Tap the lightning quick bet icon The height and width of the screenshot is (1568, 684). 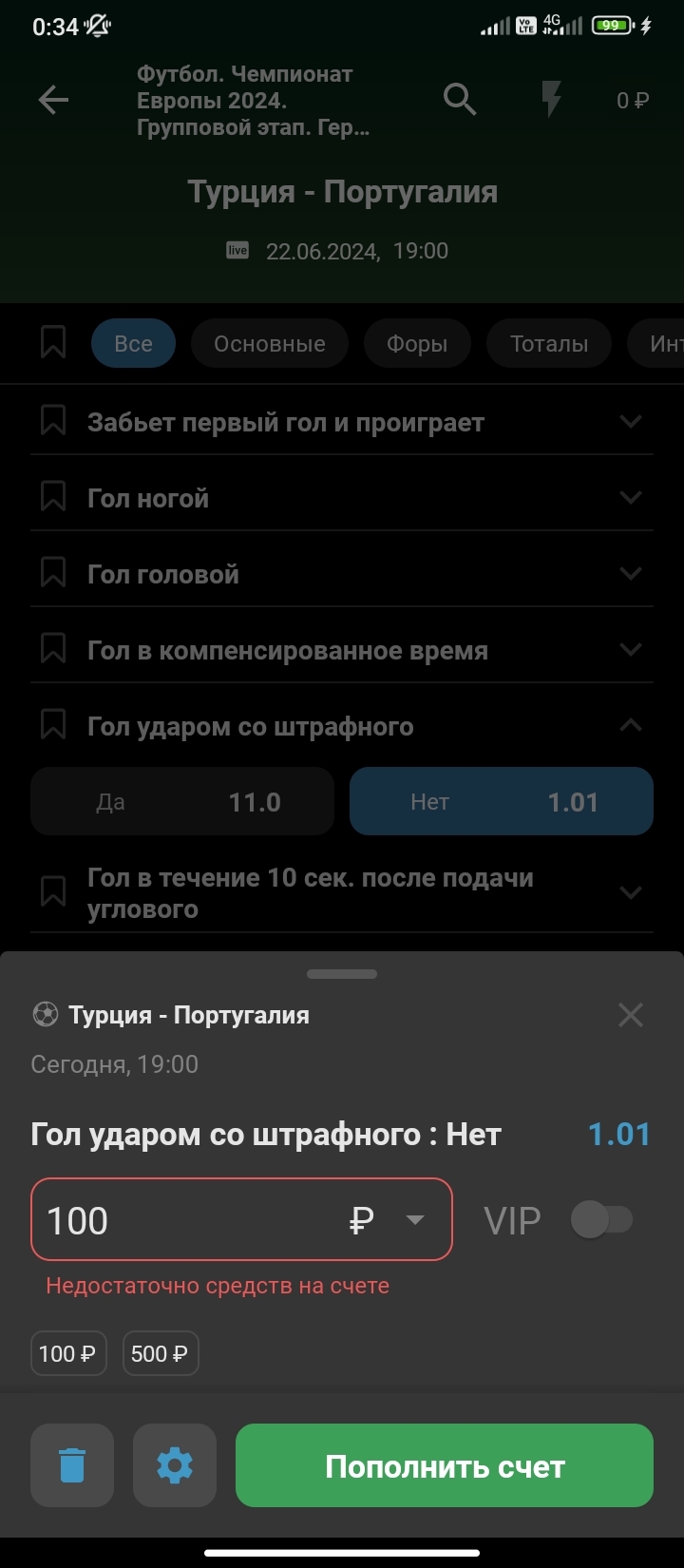551,100
